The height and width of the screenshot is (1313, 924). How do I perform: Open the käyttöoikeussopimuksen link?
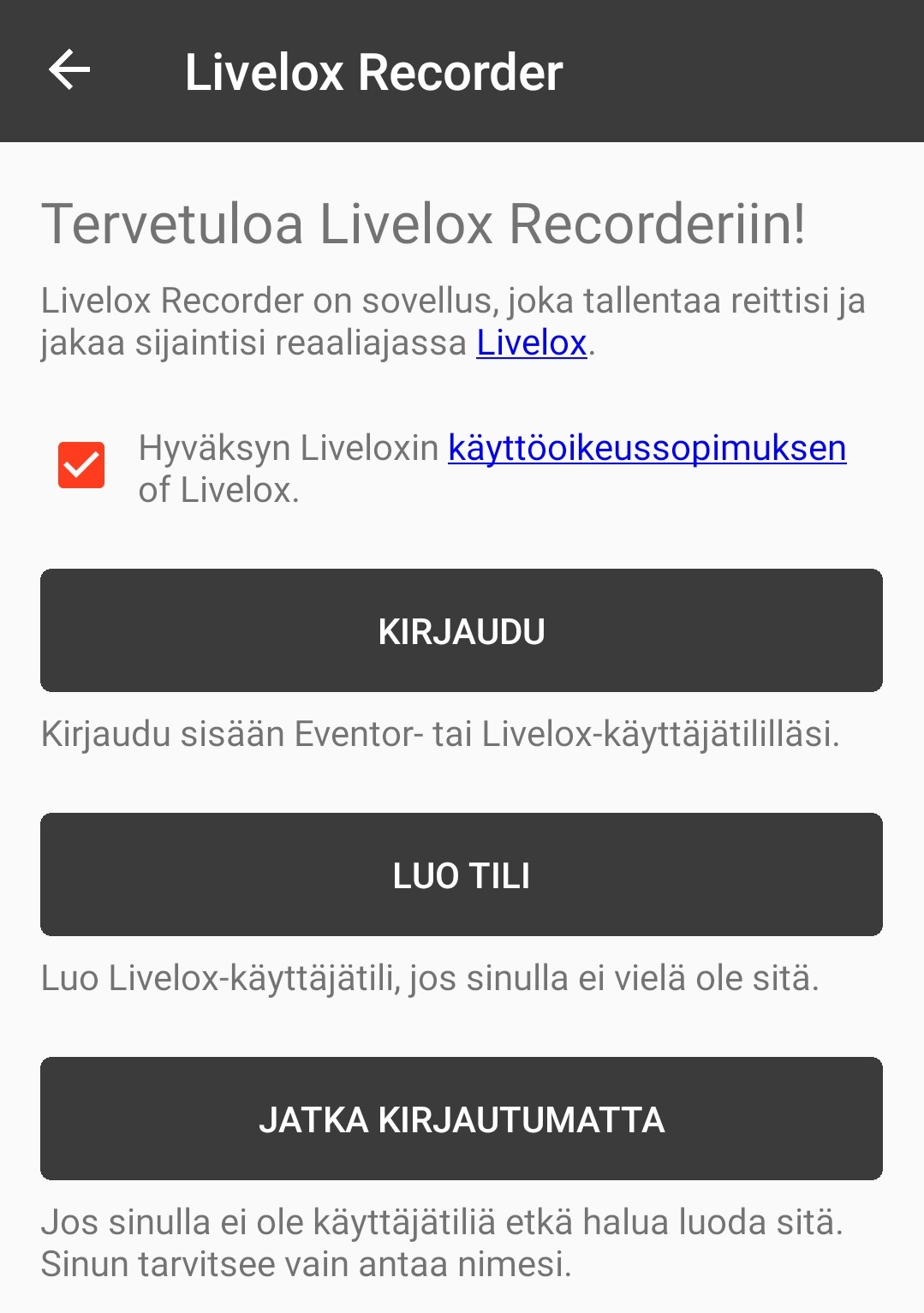(x=647, y=448)
